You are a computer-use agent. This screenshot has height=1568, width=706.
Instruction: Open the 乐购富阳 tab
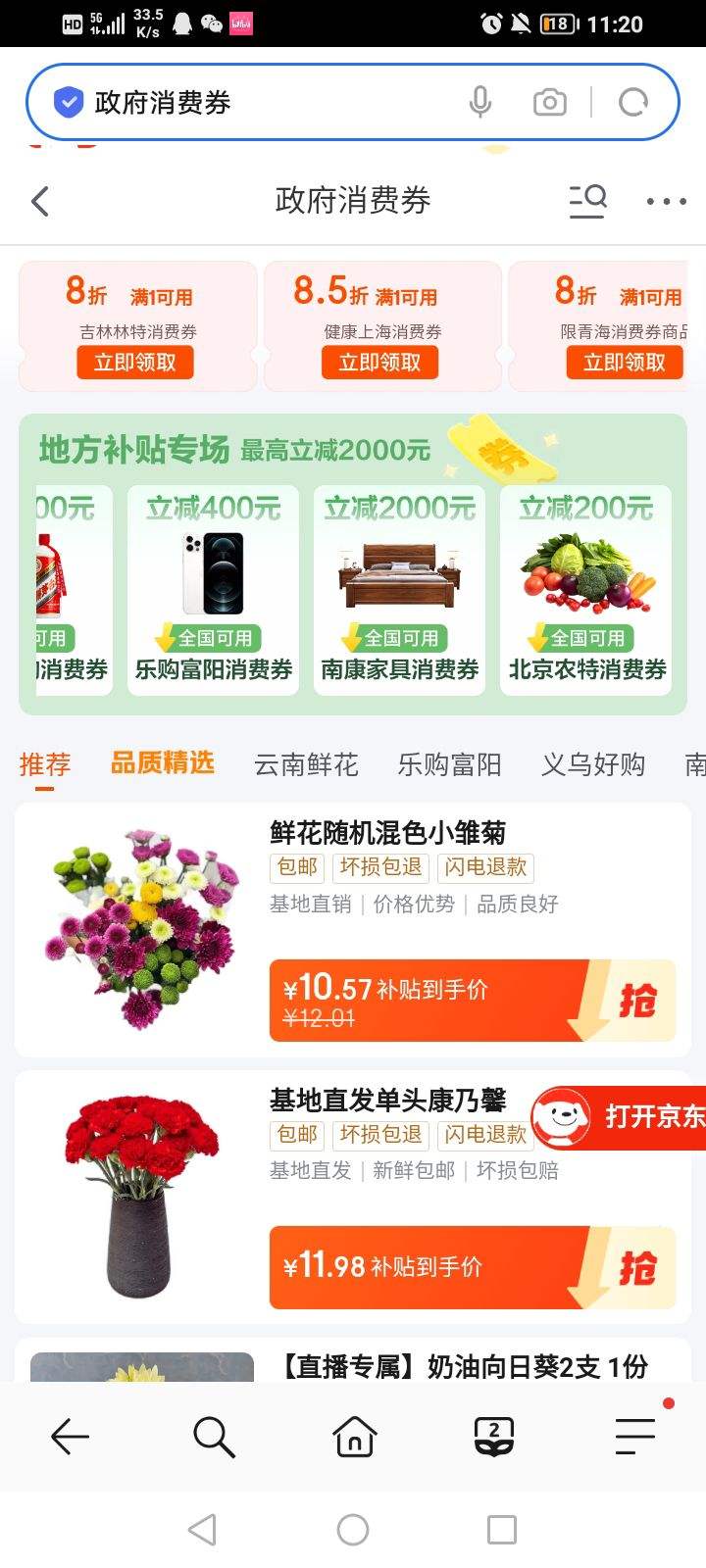(447, 764)
